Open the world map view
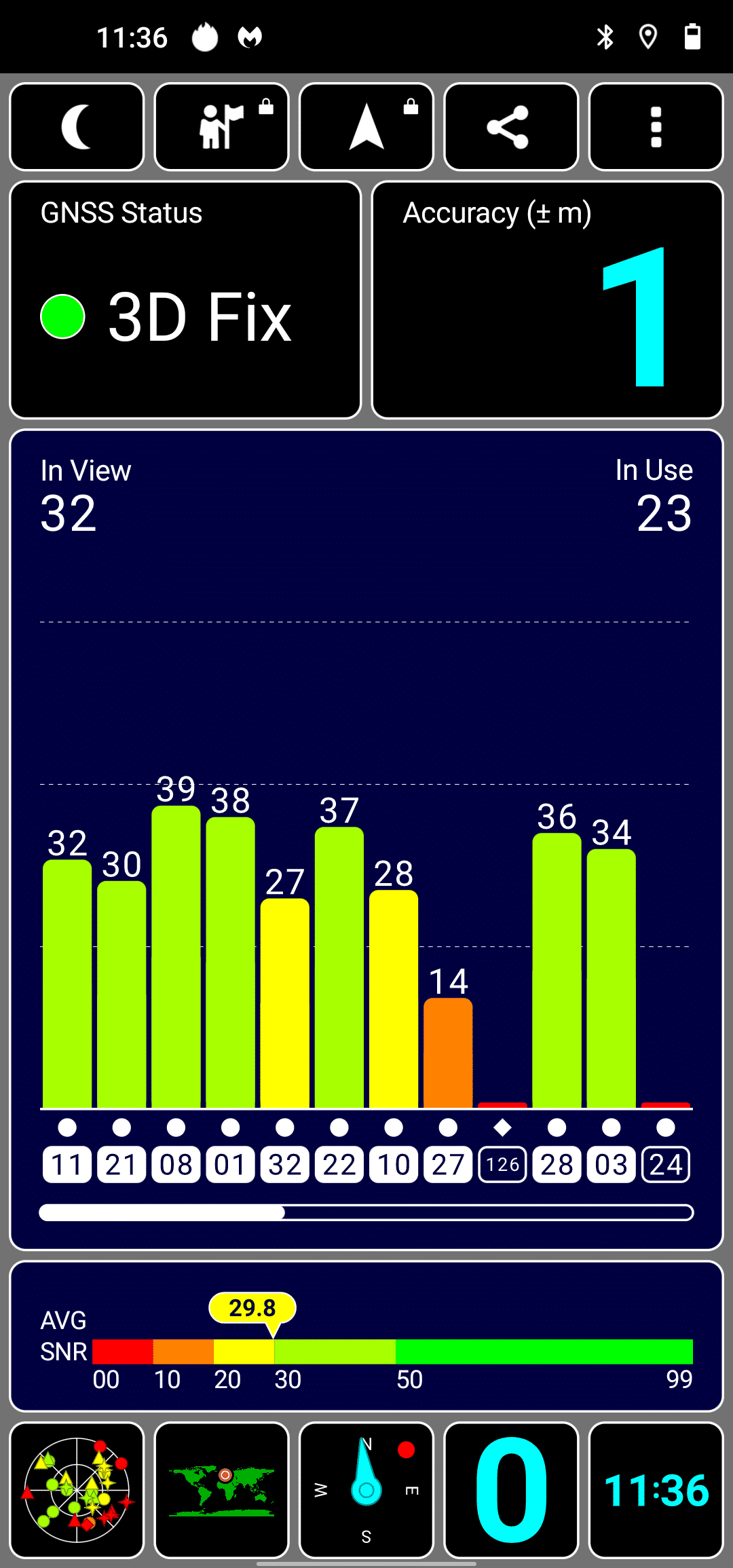This screenshot has width=733, height=1568. click(x=221, y=1490)
